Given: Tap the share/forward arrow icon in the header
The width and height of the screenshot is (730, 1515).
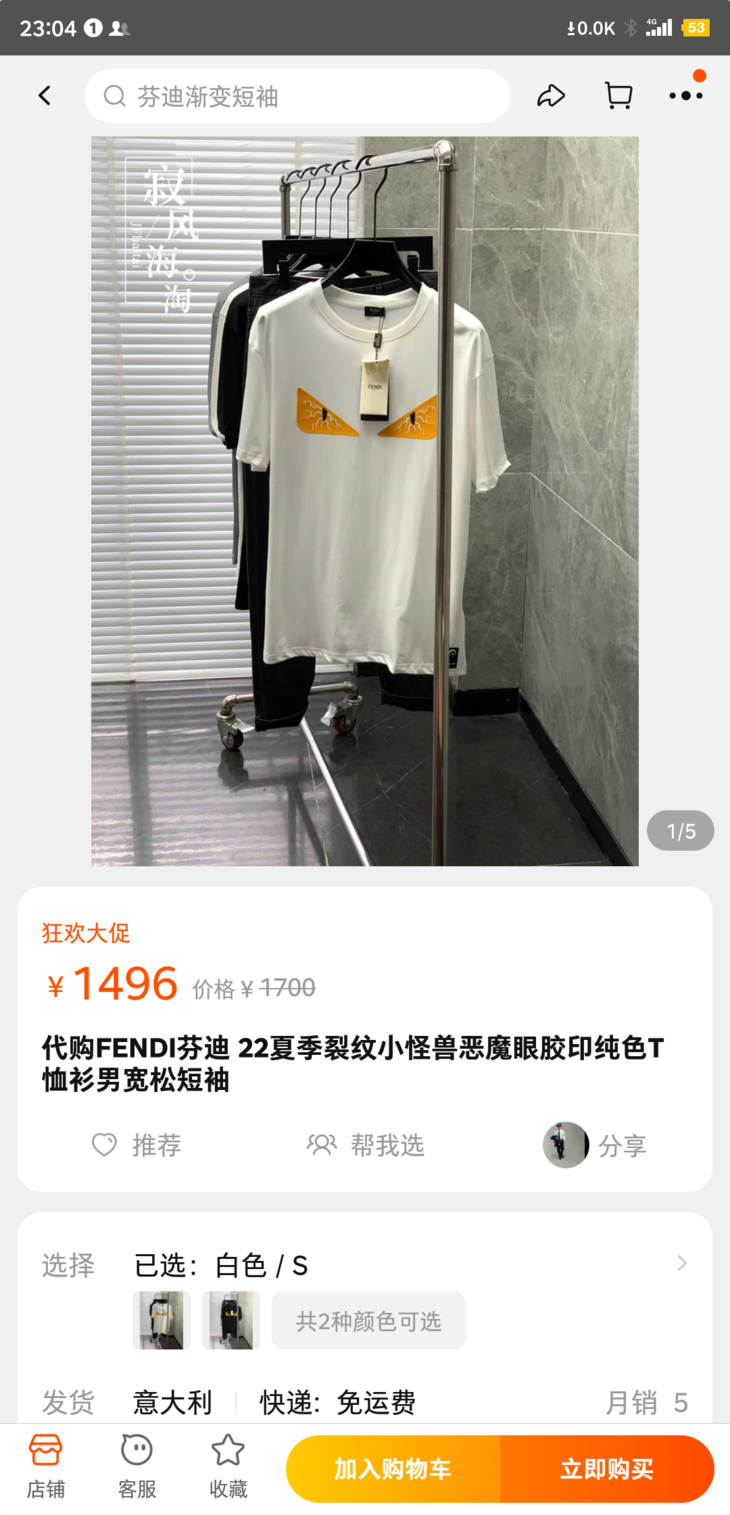Looking at the screenshot, I should 551,95.
